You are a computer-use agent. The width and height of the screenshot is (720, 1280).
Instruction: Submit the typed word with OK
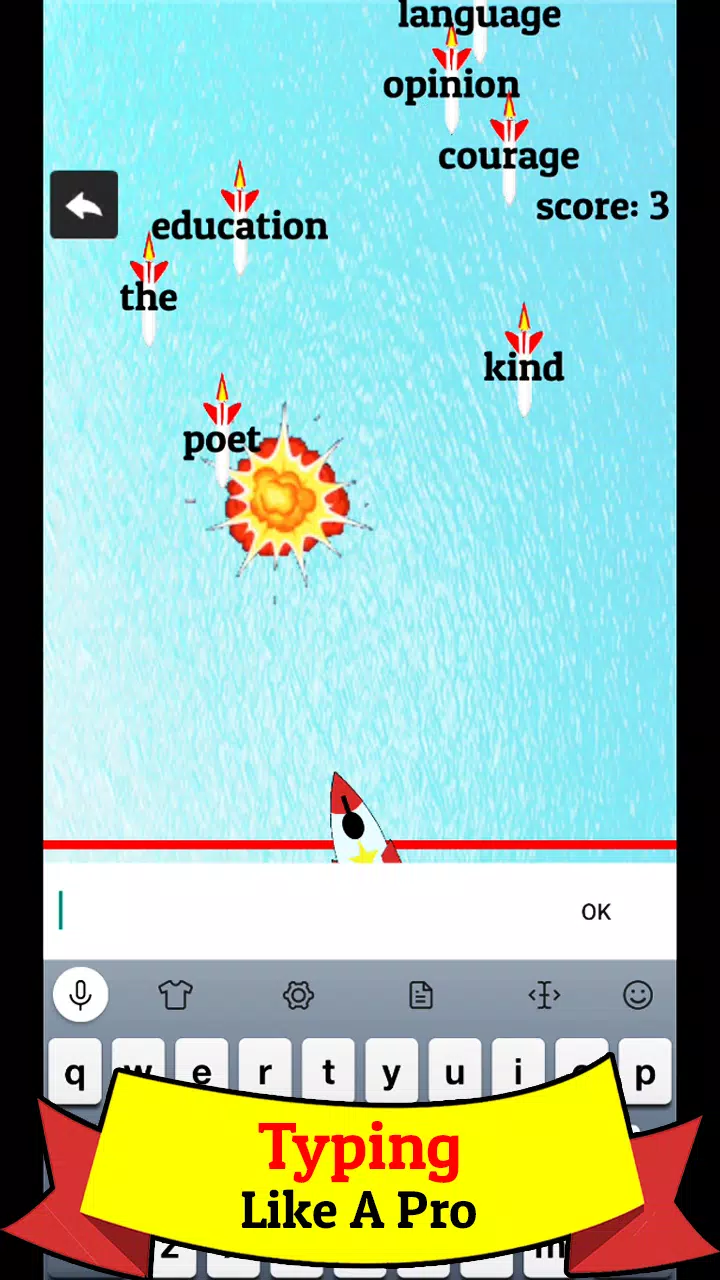coord(596,911)
